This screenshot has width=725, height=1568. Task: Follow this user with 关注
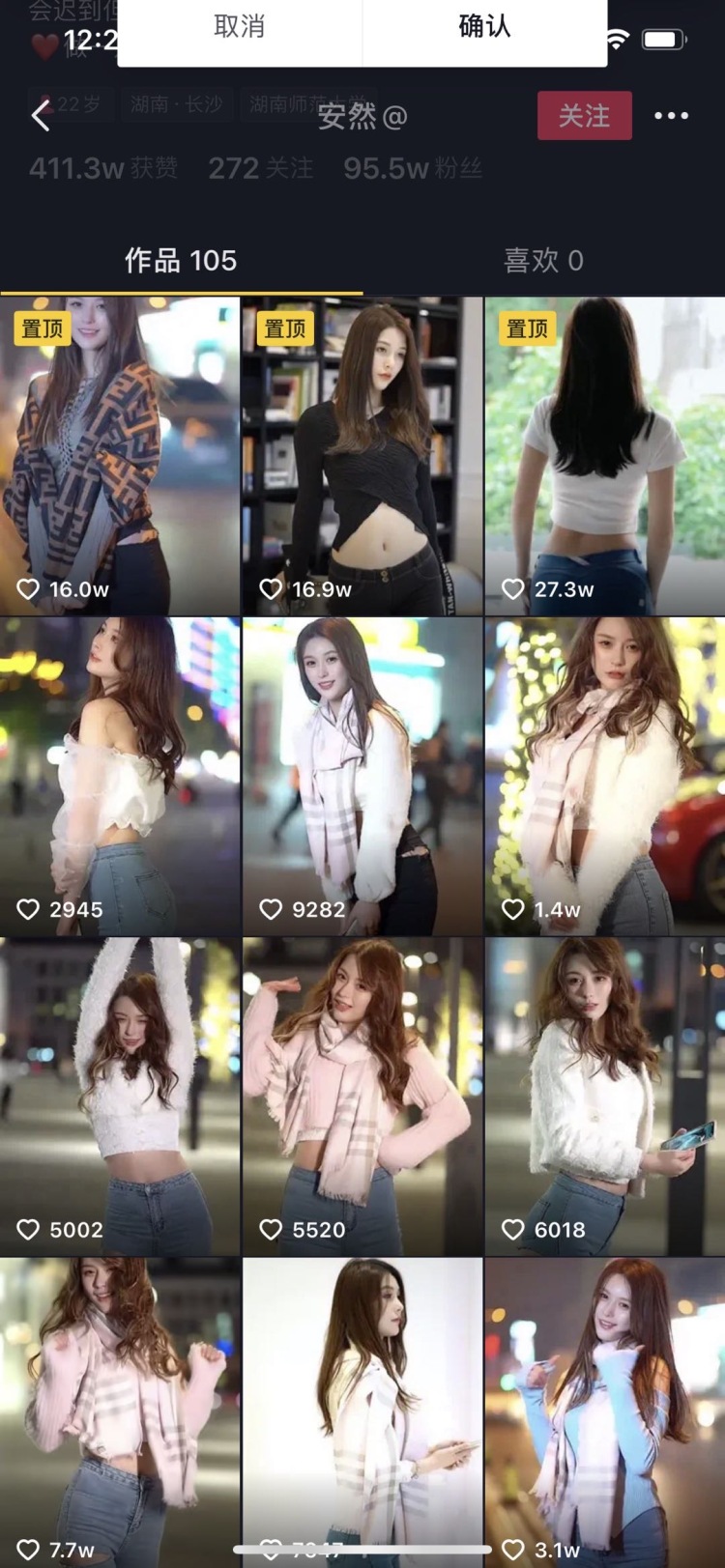[x=584, y=116]
